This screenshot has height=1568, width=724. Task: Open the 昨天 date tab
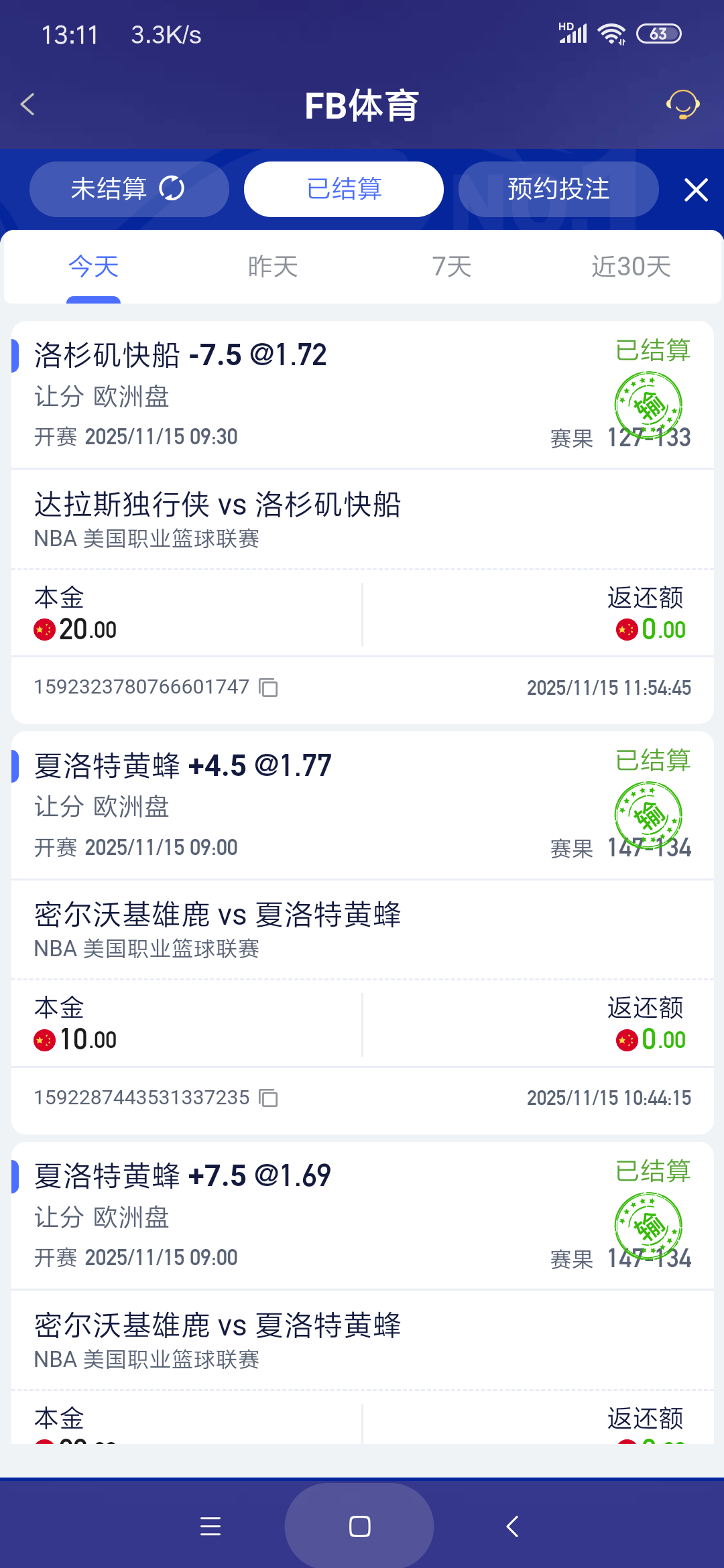click(x=271, y=266)
